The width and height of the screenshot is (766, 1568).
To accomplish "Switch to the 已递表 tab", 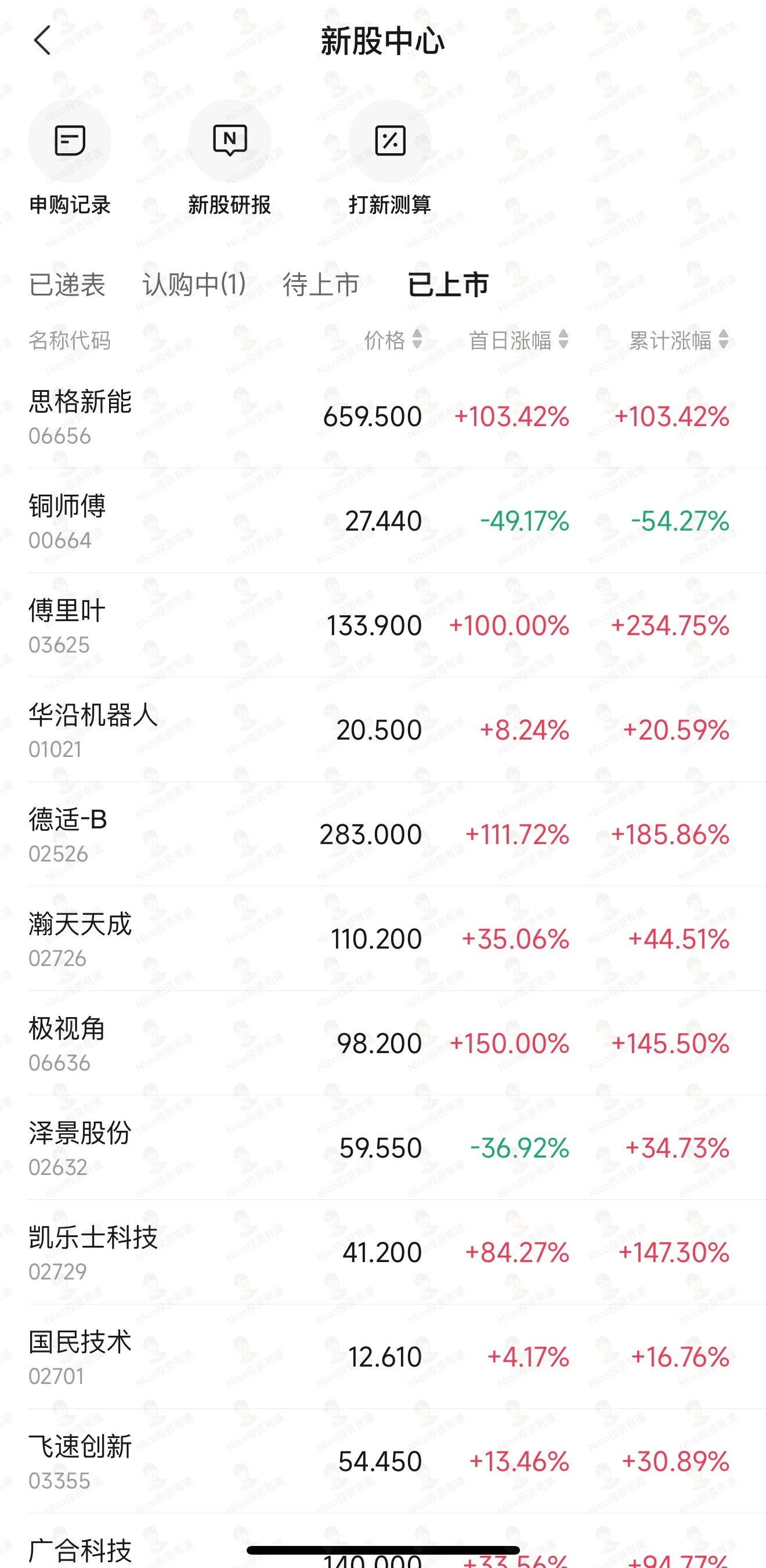I will (67, 285).
